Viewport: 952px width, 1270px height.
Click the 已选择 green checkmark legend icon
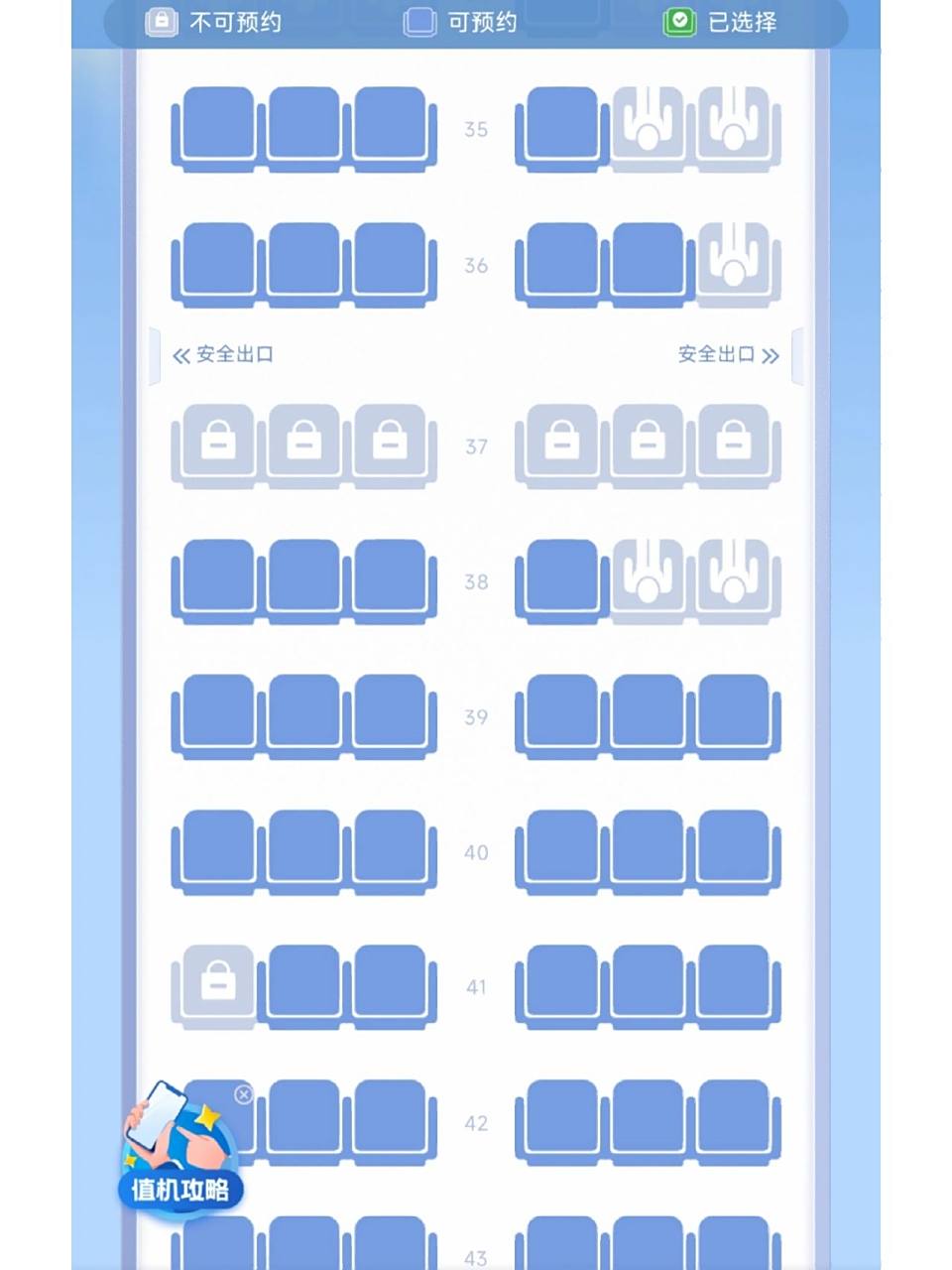pyautogui.click(x=679, y=23)
